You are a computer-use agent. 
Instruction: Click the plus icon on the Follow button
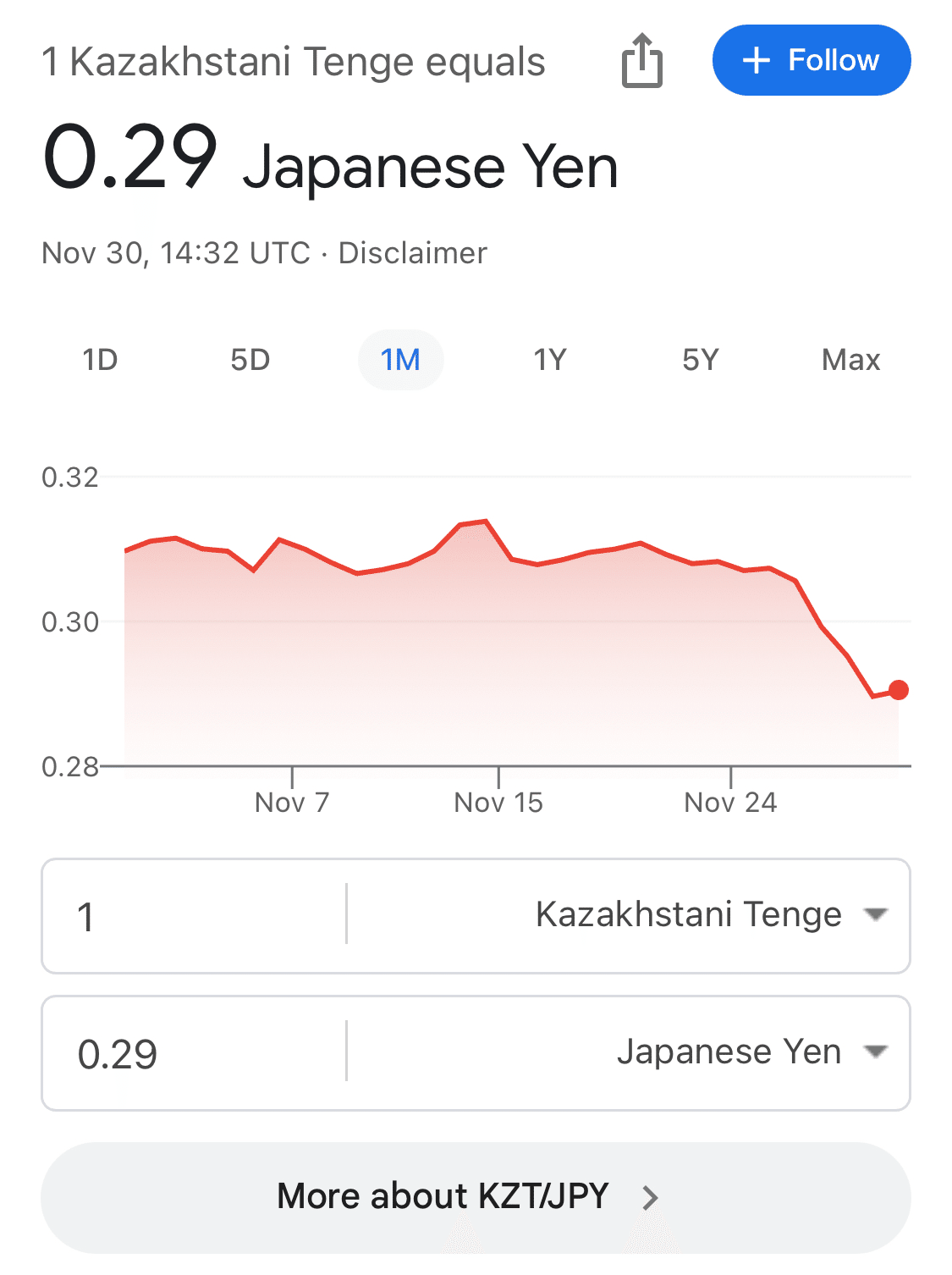(759, 60)
